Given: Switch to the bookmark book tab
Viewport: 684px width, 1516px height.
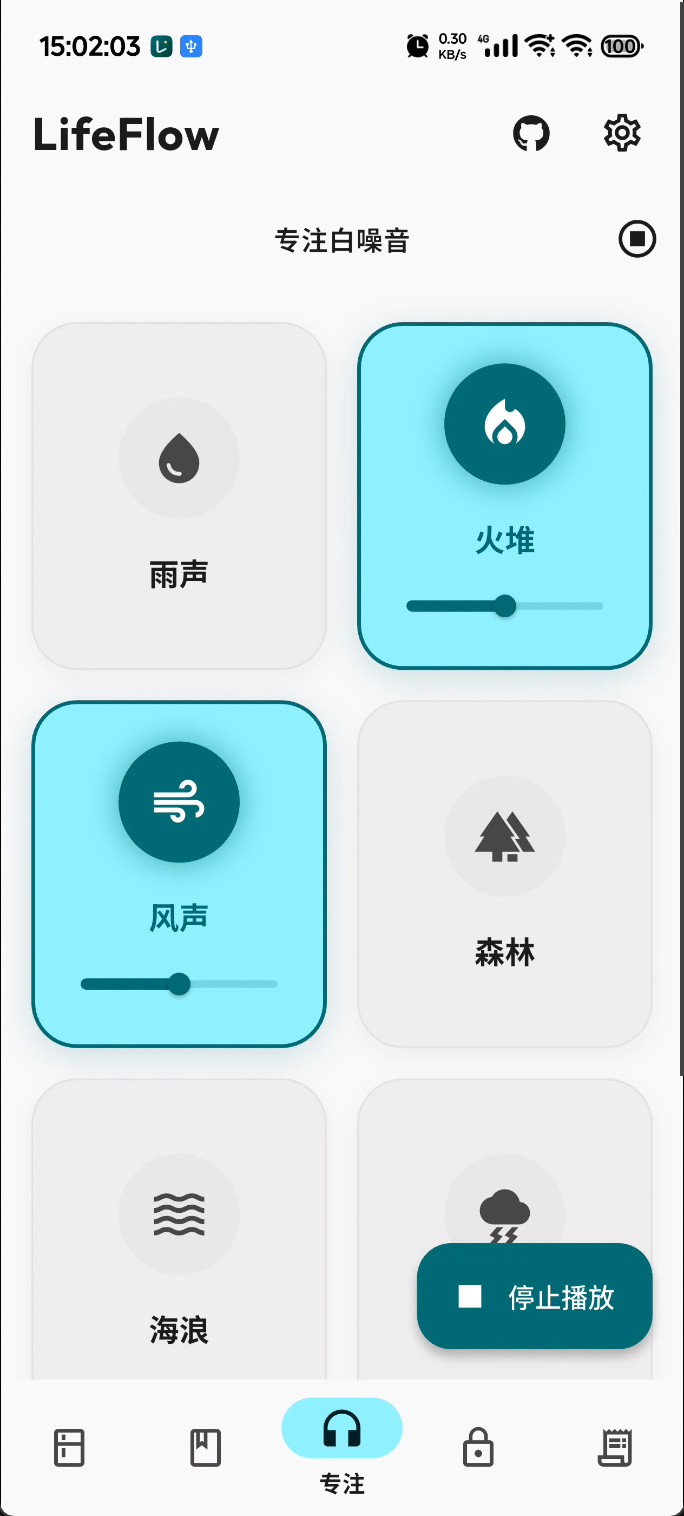Looking at the screenshot, I should pos(206,1447).
